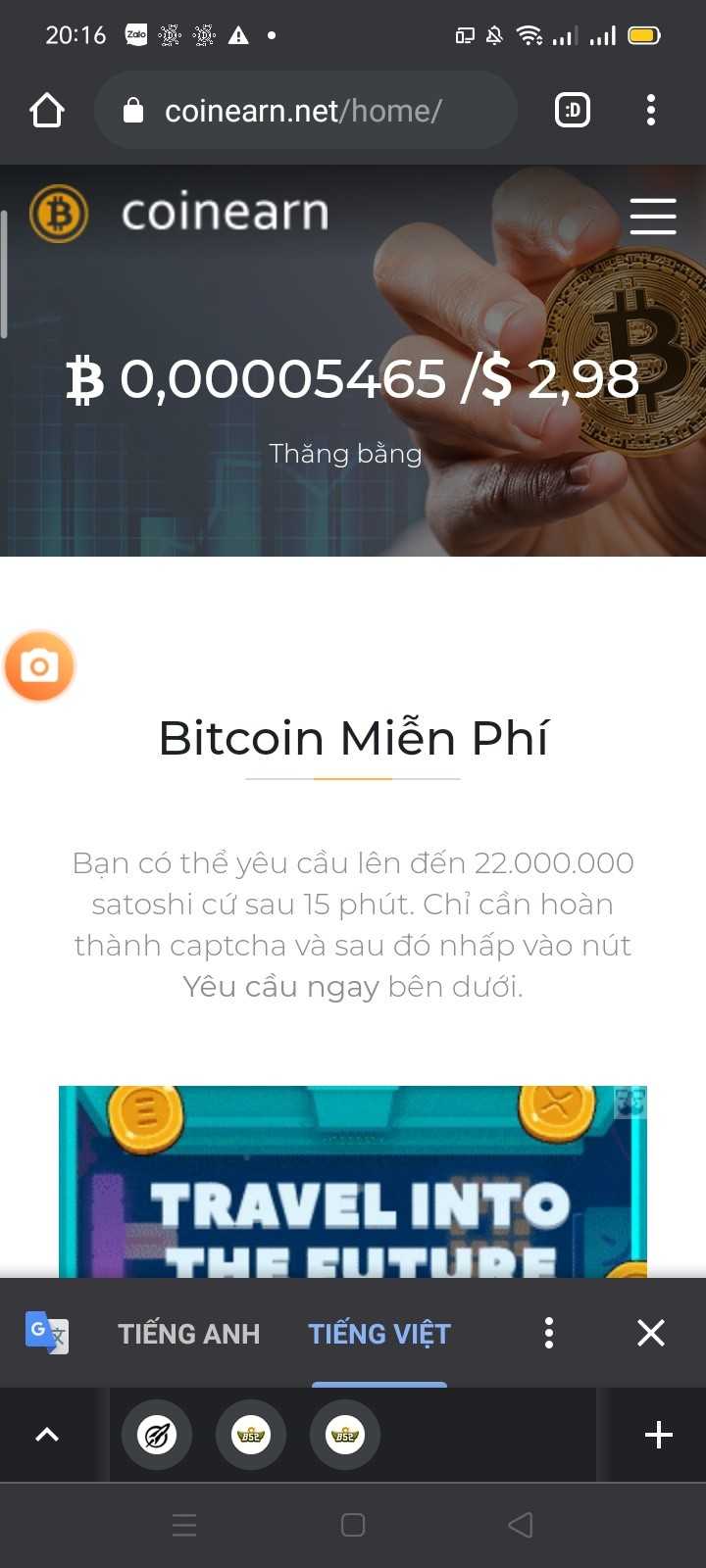Open the tab switcher
Screen dimensions: 706x1568
[x=573, y=111]
